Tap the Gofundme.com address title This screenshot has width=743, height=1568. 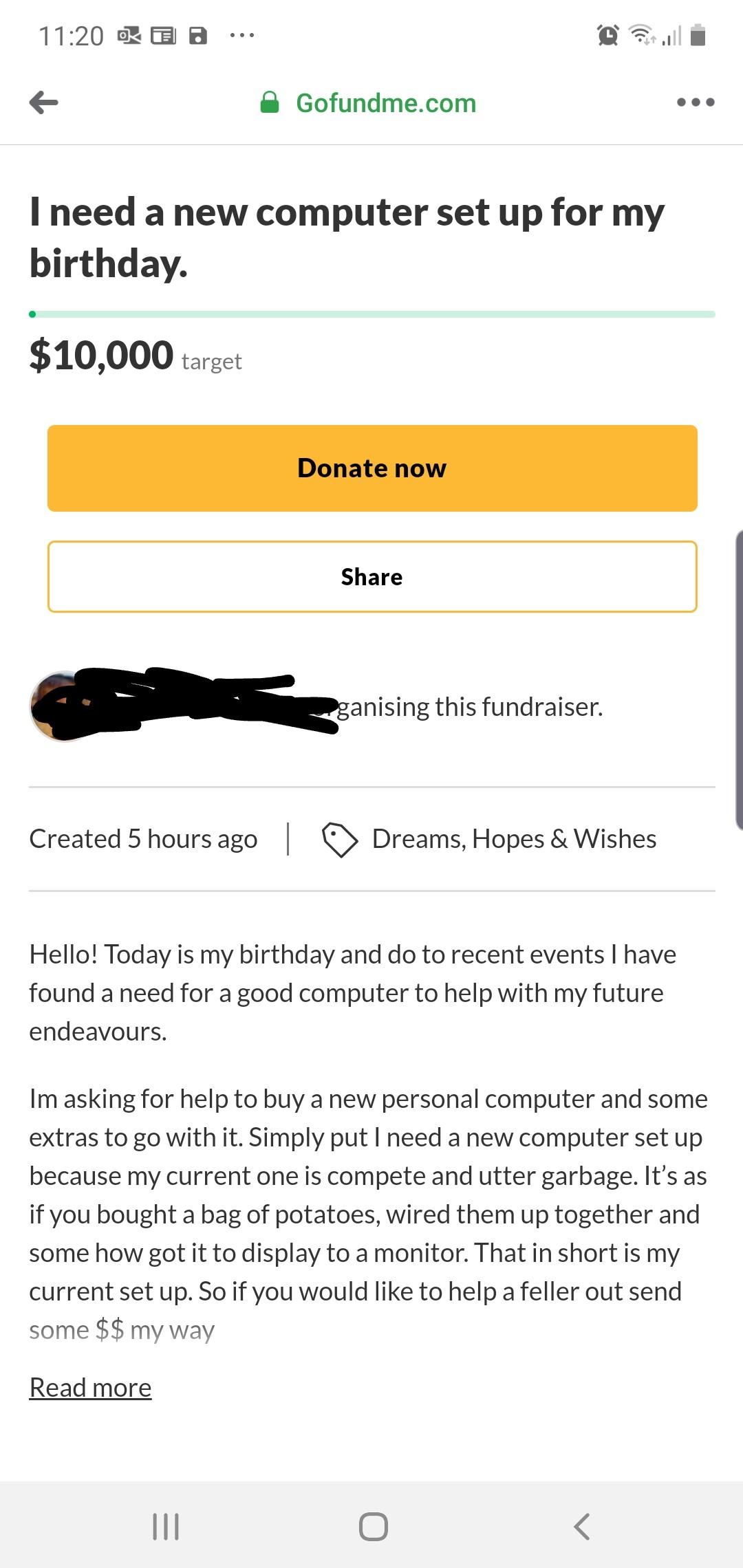pyautogui.click(x=386, y=103)
